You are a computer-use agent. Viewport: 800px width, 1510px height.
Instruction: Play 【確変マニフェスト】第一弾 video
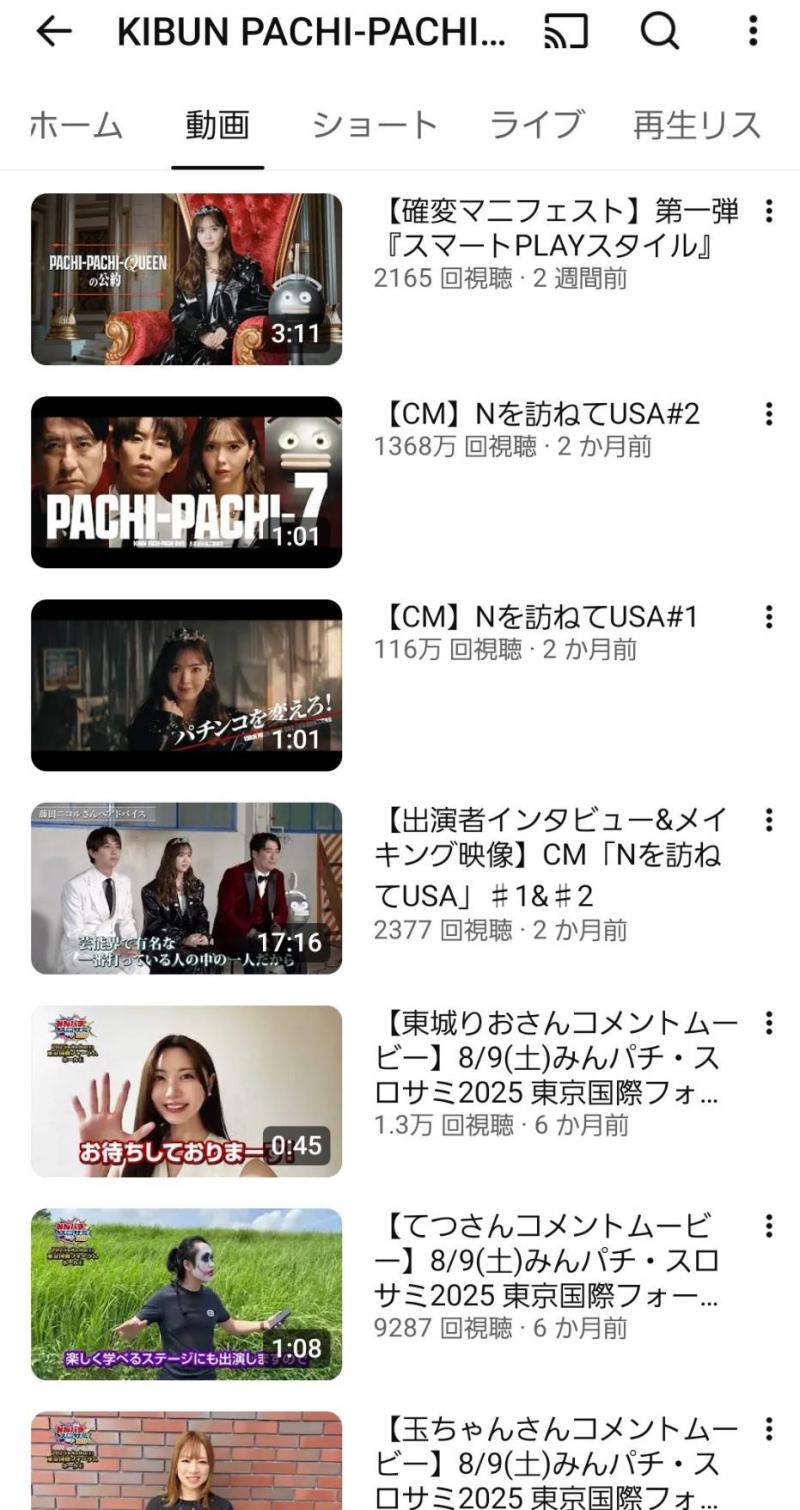pyautogui.click(x=186, y=279)
